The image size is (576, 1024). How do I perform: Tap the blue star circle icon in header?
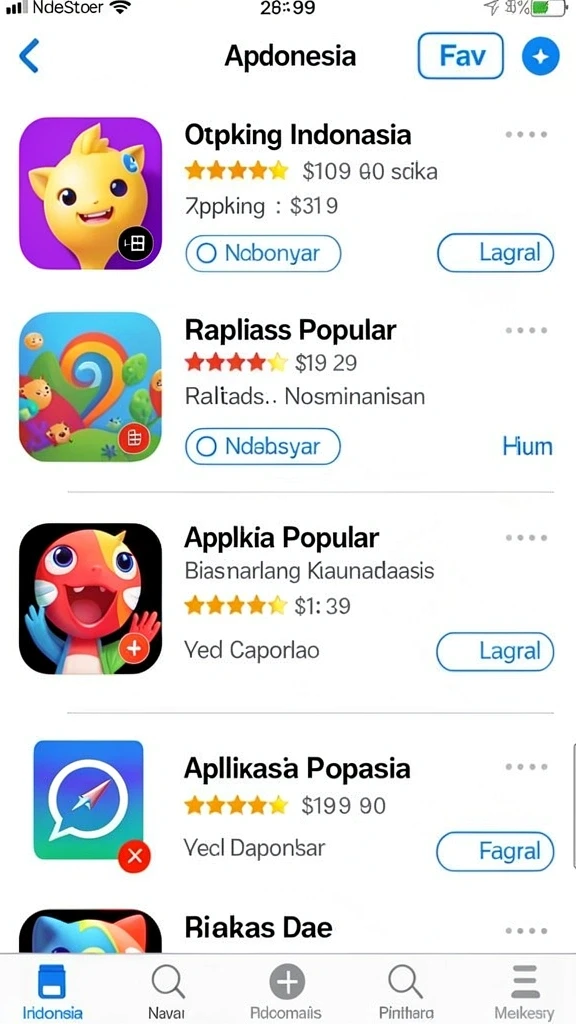point(541,56)
